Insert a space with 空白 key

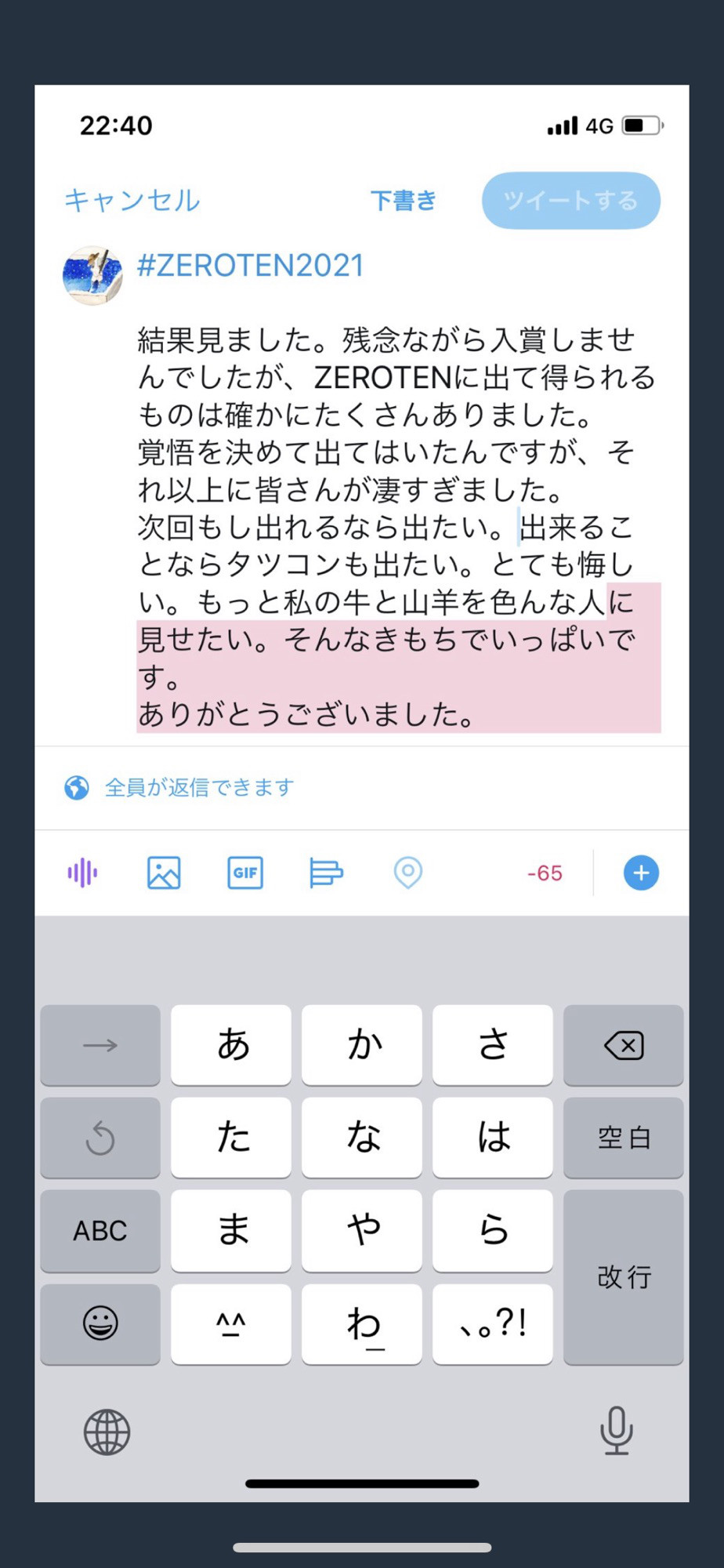point(623,1138)
